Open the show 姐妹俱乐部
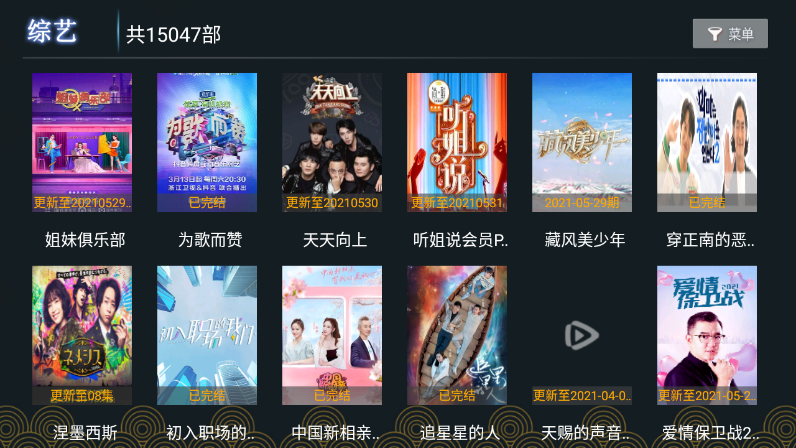The height and width of the screenshot is (448, 796). click(x=82, y=143)
